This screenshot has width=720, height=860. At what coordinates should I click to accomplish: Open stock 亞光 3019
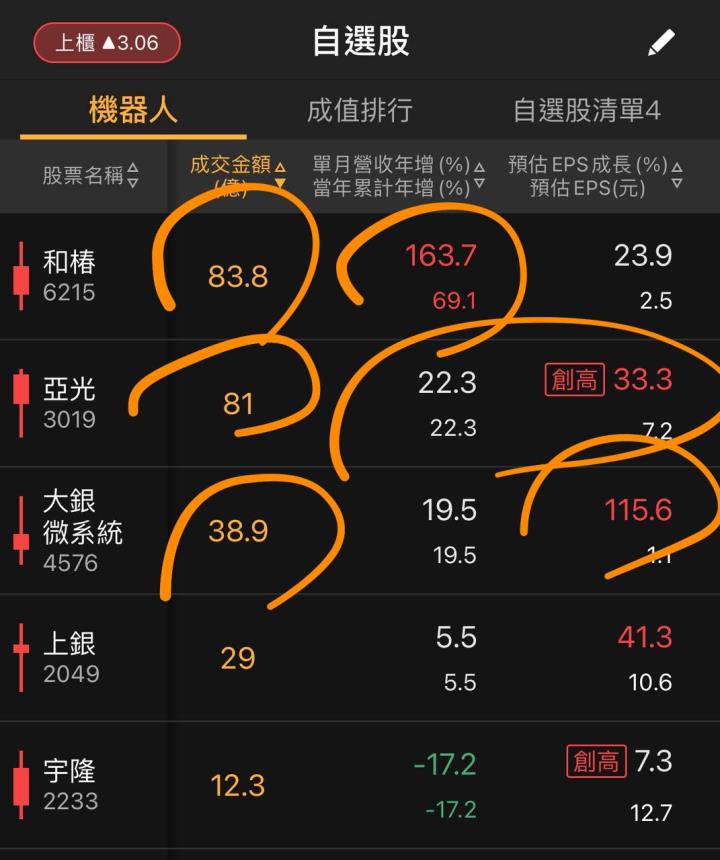point(70,403)
